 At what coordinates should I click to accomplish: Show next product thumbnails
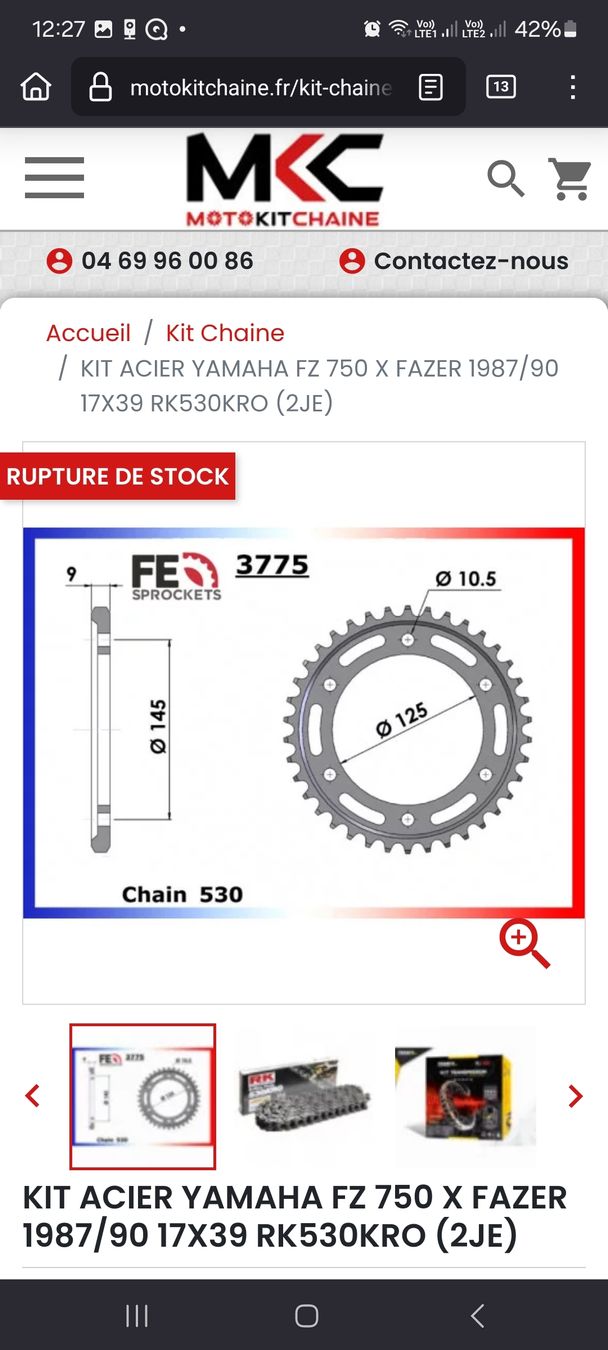[575, 1096]
